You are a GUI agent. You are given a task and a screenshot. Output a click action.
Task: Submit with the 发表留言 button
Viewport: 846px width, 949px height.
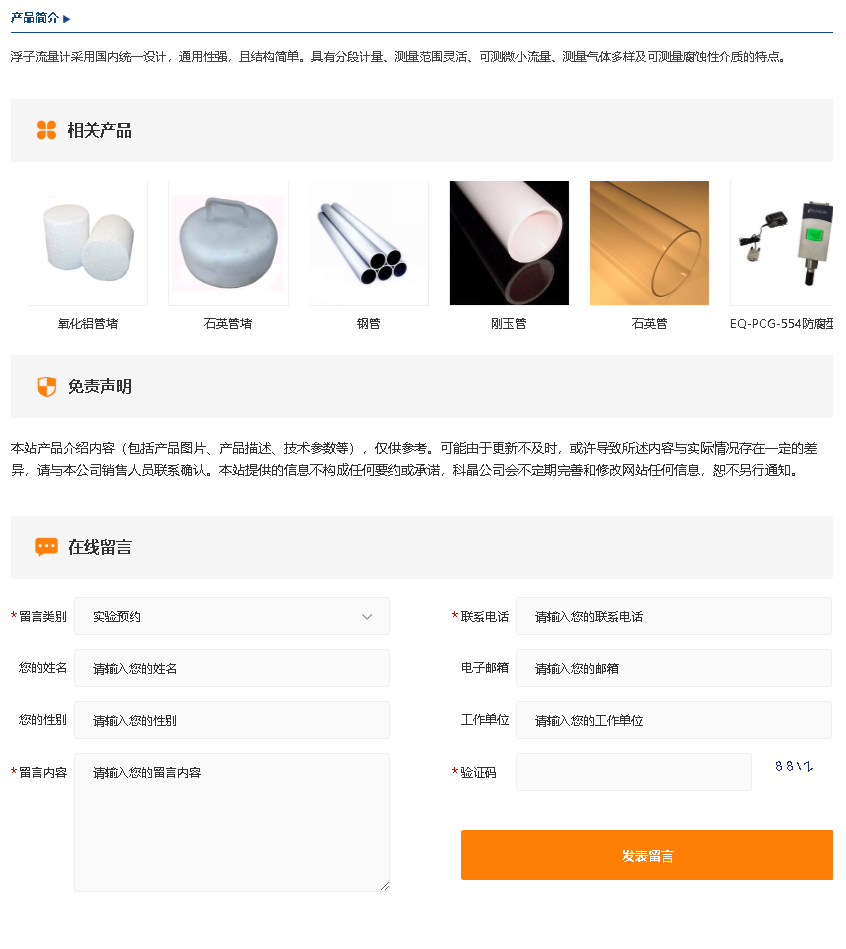tap(646, 855)
